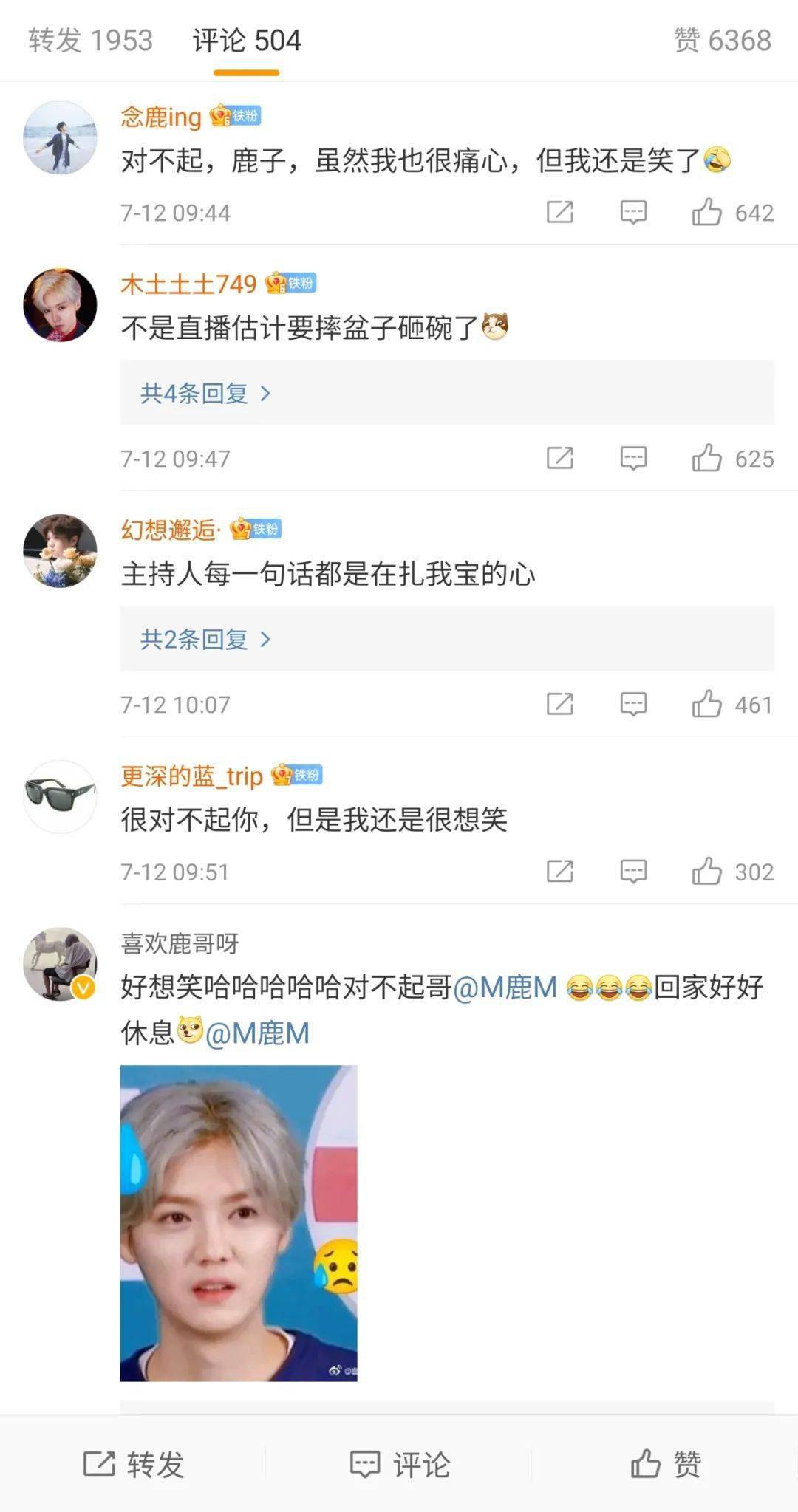Viewport: 798px width, 1512px height.
Task: Open the @M鹿M mention before the laughing emojis
Action: pyautogui.click(x=505, y=988)
